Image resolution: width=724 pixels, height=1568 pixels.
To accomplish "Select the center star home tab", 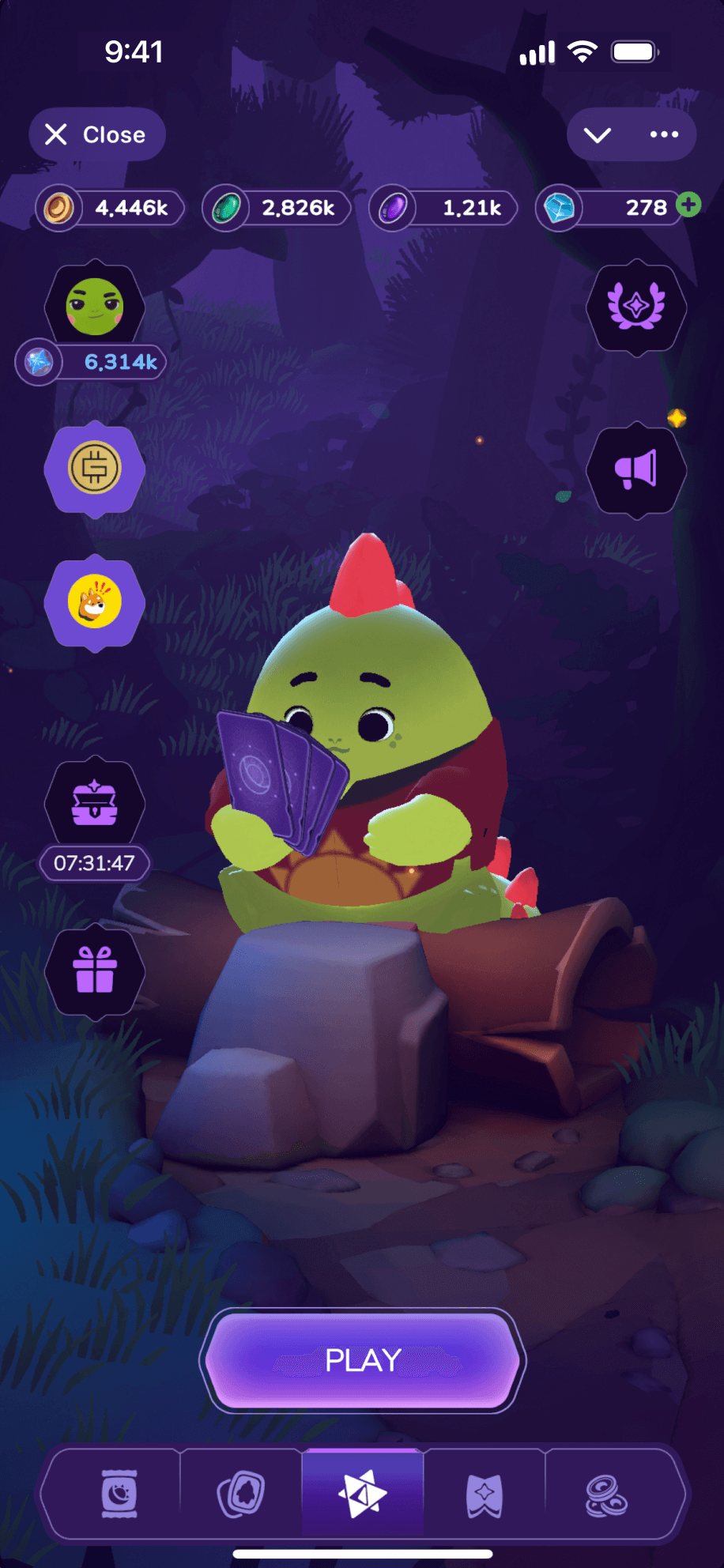I will coord(363,1494).
